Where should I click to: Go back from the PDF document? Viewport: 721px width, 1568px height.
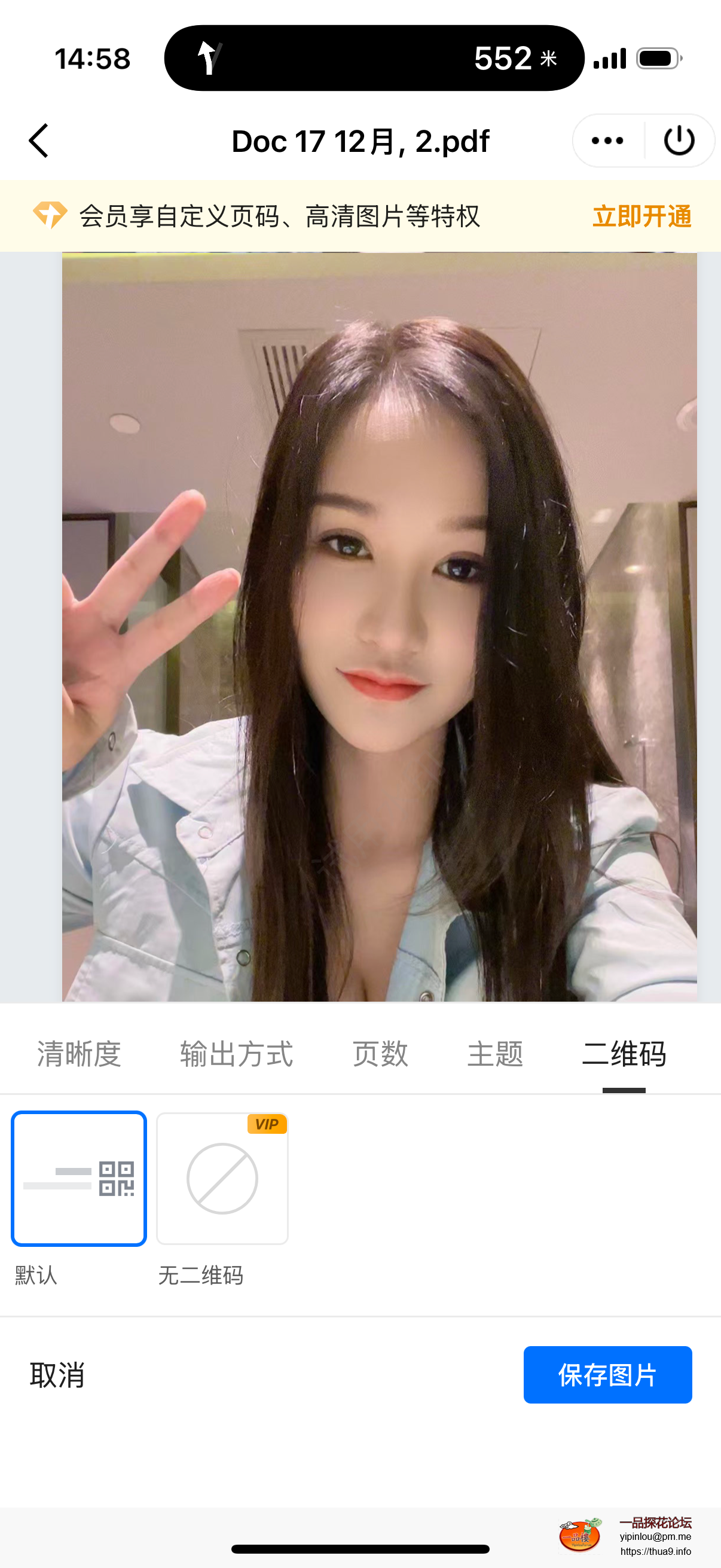click(38, 141)
